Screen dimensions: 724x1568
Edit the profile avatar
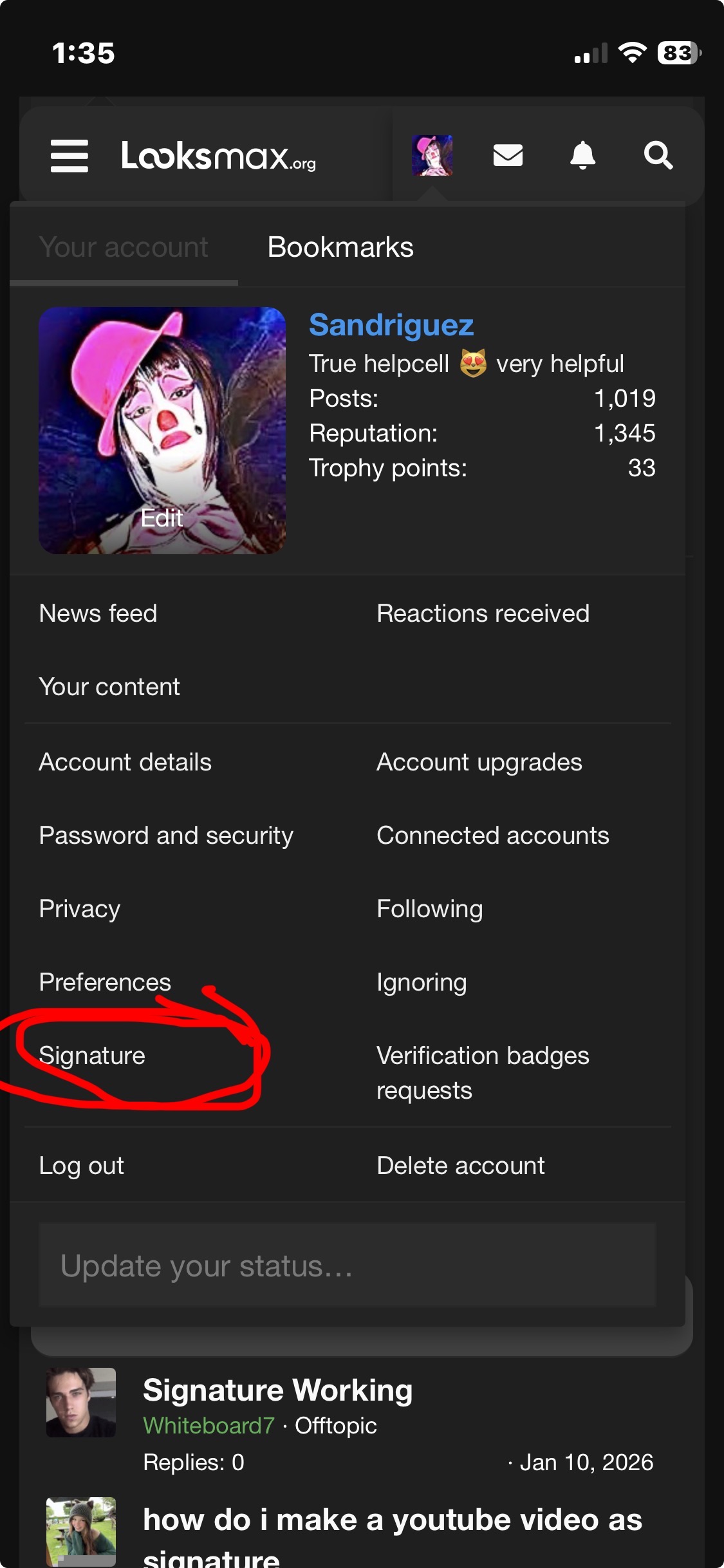pos(162,518)
